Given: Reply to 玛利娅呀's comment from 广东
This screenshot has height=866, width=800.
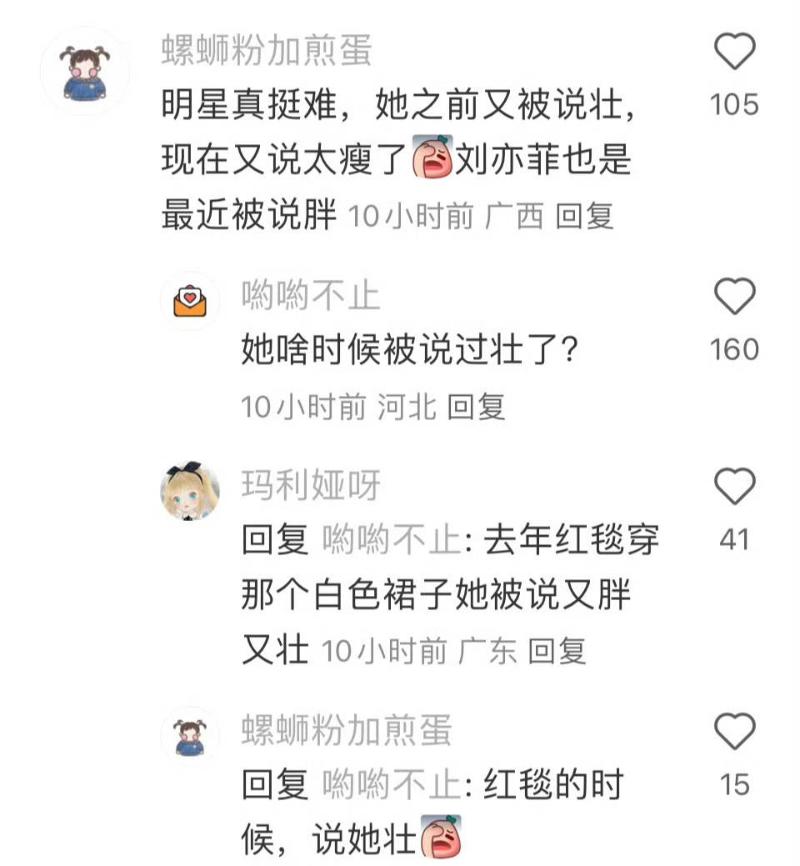Looking at the screenshot, I should [556, 651].
